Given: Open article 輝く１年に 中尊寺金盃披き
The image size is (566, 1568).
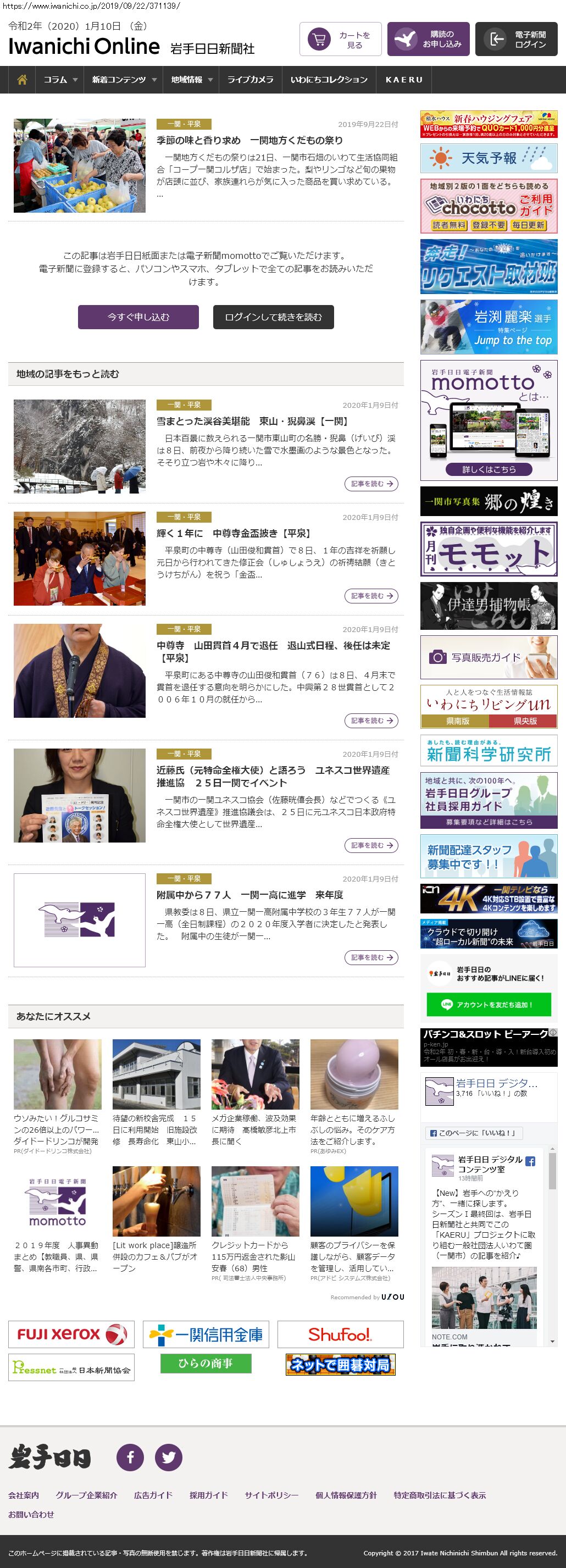Looking at the screenshot, I should (x=234, y=533).
